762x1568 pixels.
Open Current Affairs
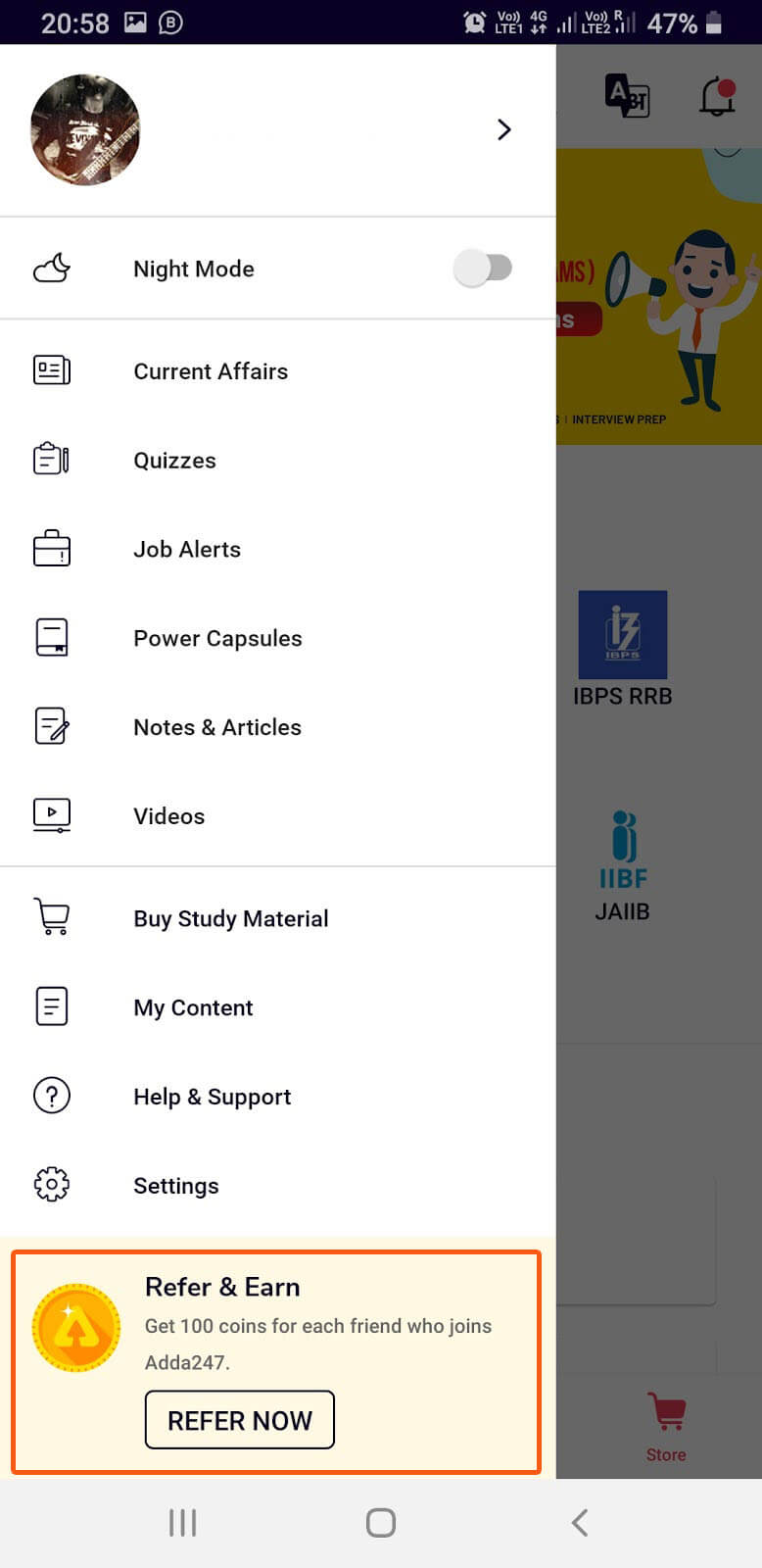tap(211, 371)
